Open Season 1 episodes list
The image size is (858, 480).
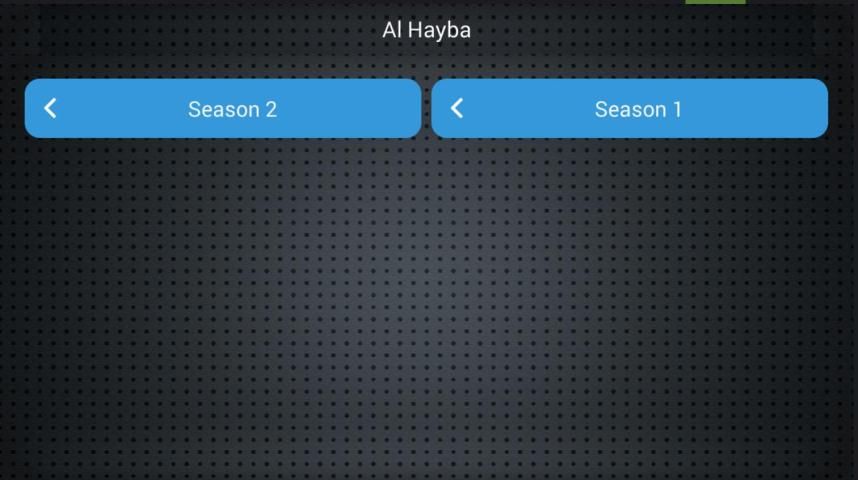[x=629, y=108]
